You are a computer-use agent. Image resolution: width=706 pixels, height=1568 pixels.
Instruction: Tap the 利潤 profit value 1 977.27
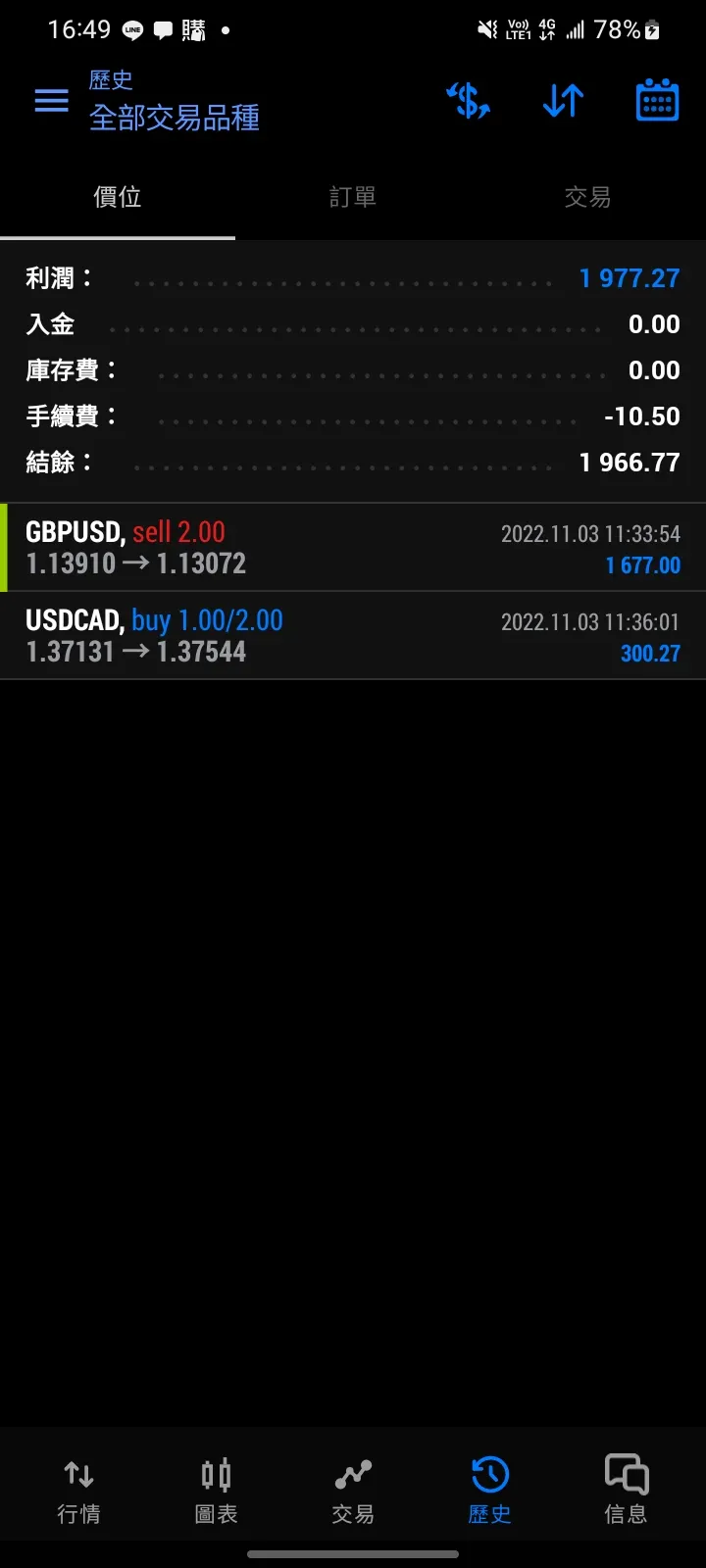pos(629,278)
